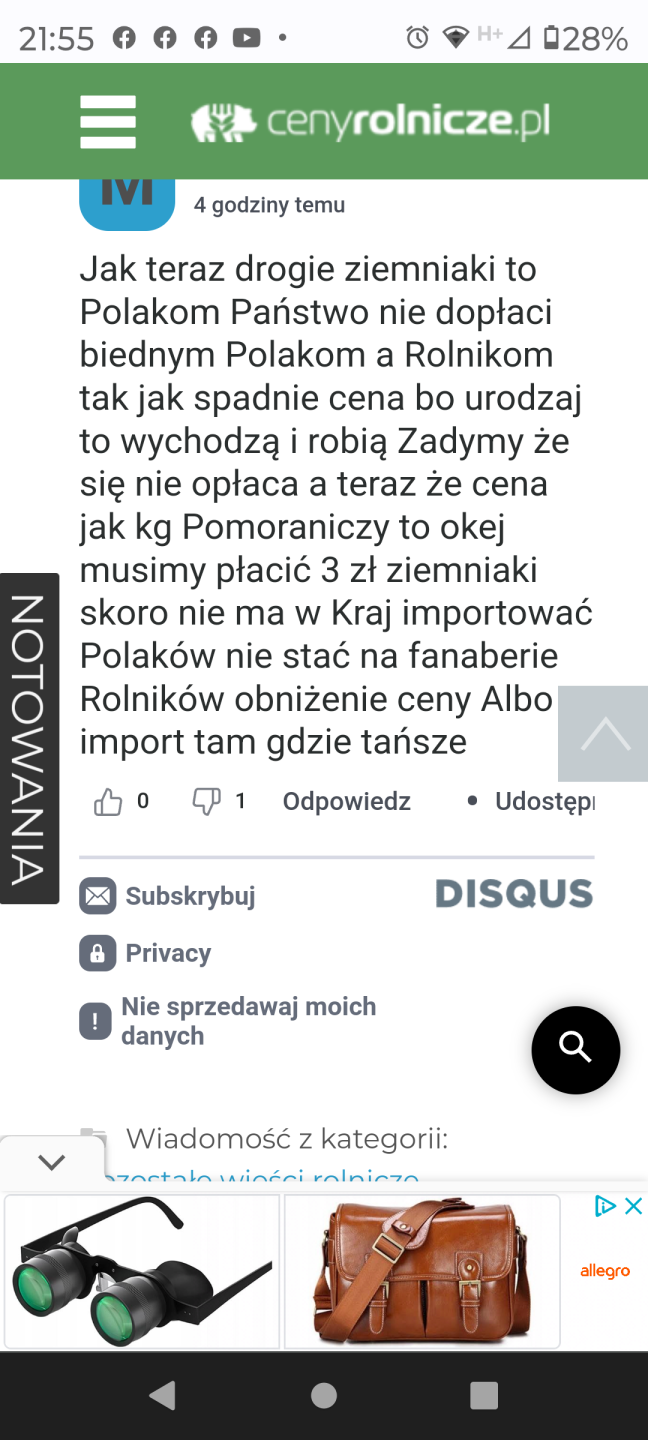
Task: Open the Disqus Privacy link
Action: (146, 953)
